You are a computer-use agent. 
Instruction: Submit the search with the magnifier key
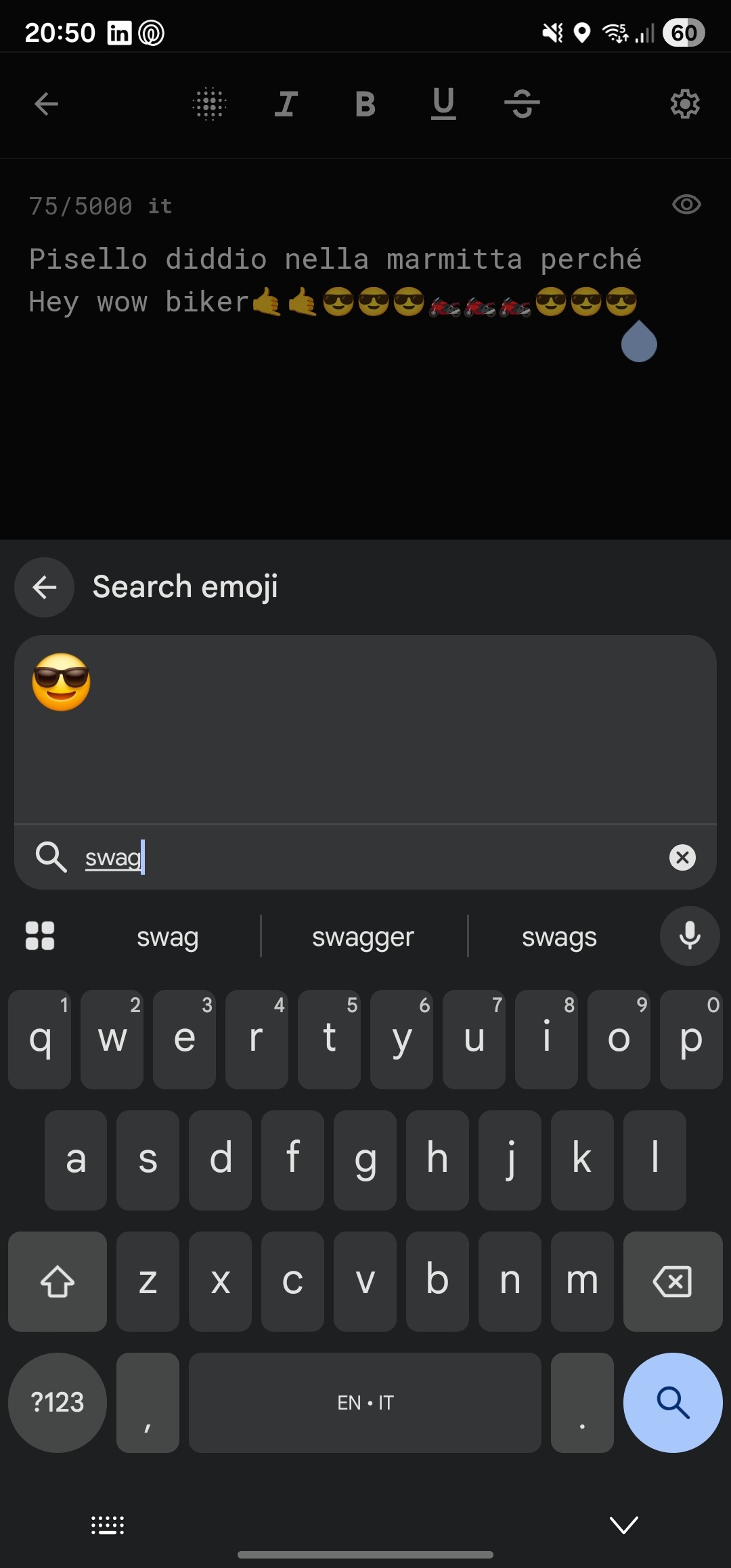673,1402
